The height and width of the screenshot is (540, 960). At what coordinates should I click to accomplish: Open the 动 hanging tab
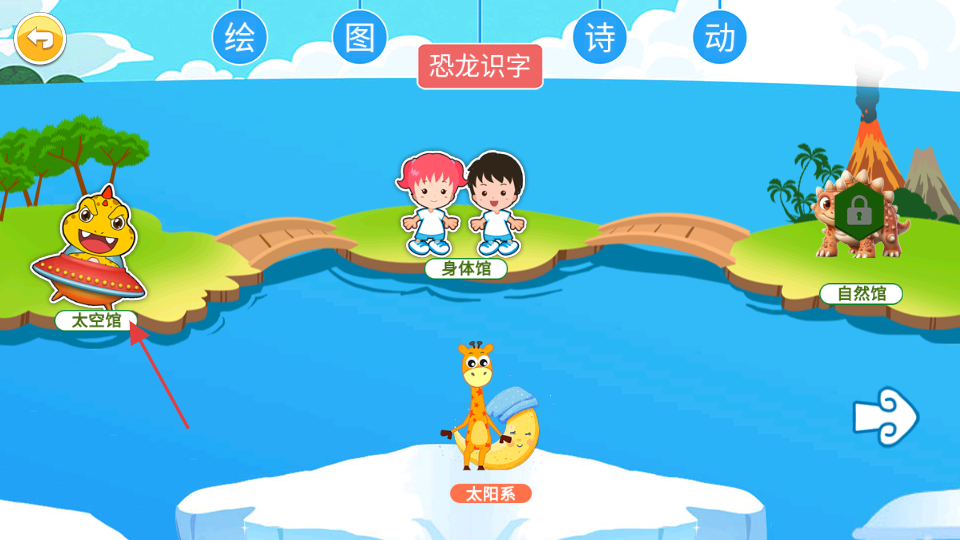pos(719,39)
